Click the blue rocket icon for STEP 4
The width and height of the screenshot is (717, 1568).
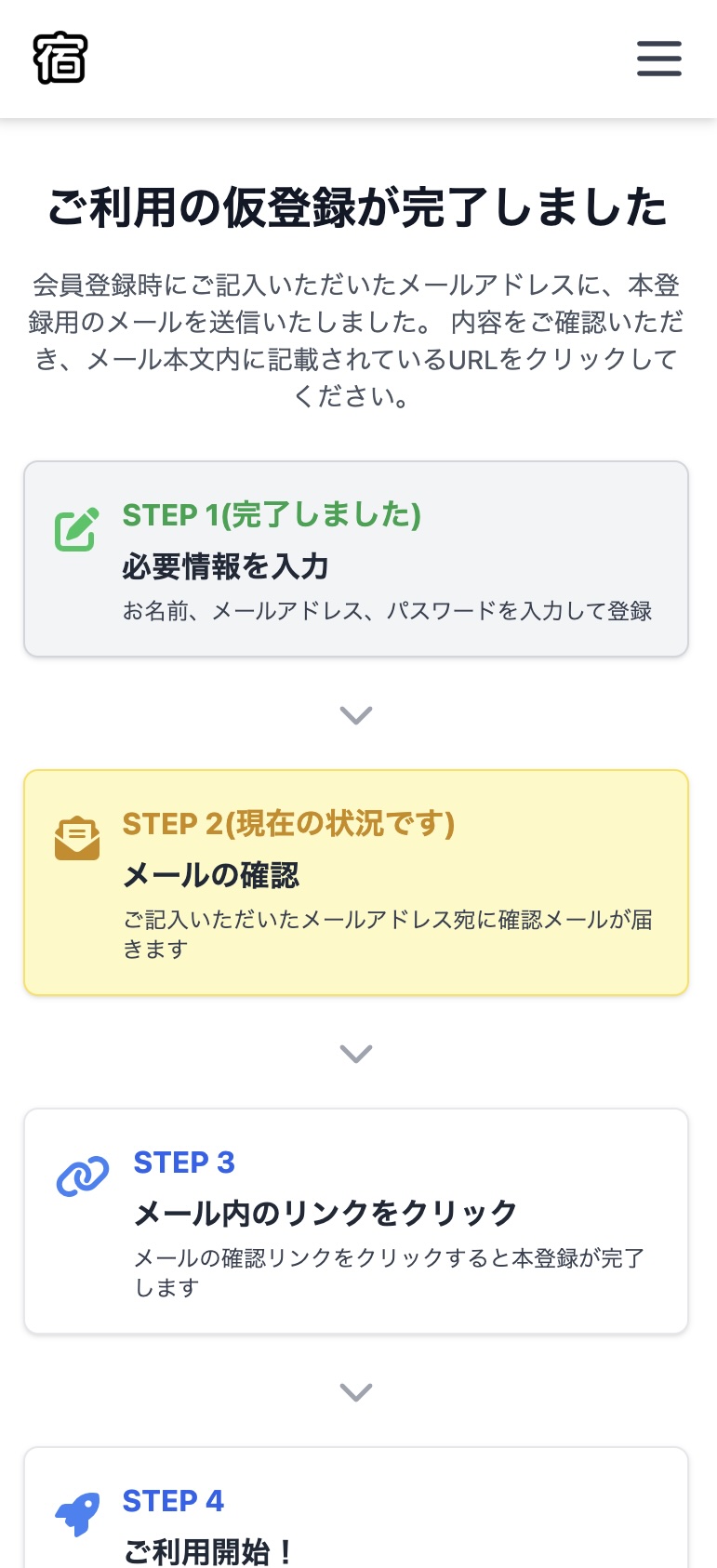79,1513
